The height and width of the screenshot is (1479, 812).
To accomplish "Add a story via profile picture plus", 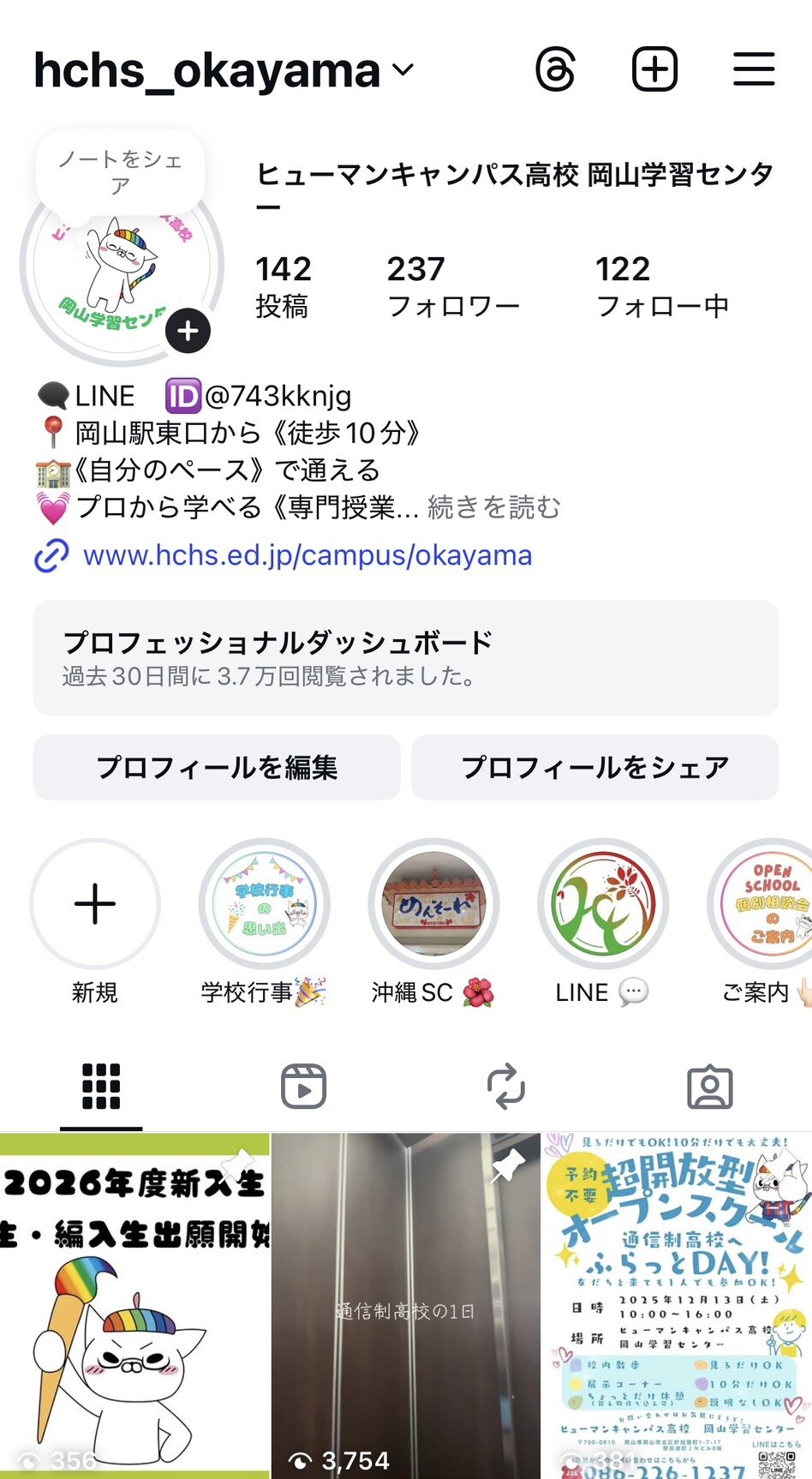I will click(x=188, y=331).
